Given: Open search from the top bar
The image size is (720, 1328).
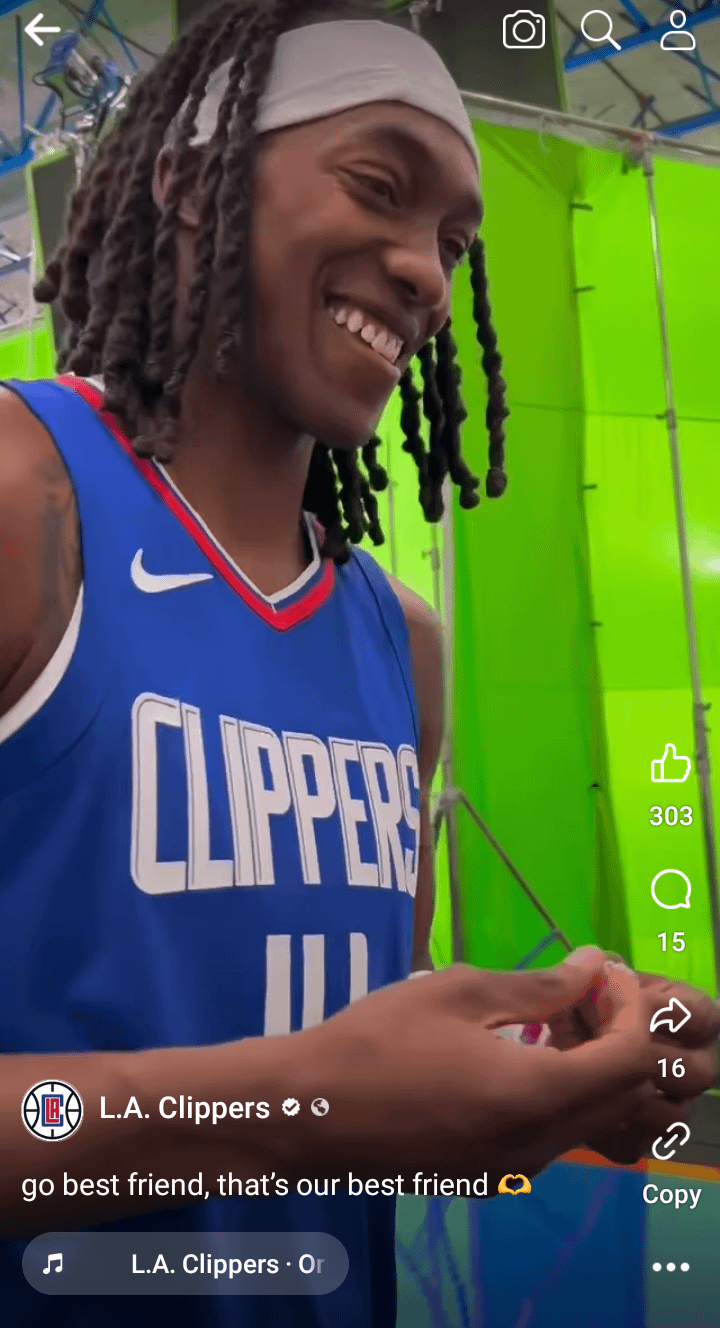Looking at the screenshot, I should (x=600, y=30).
